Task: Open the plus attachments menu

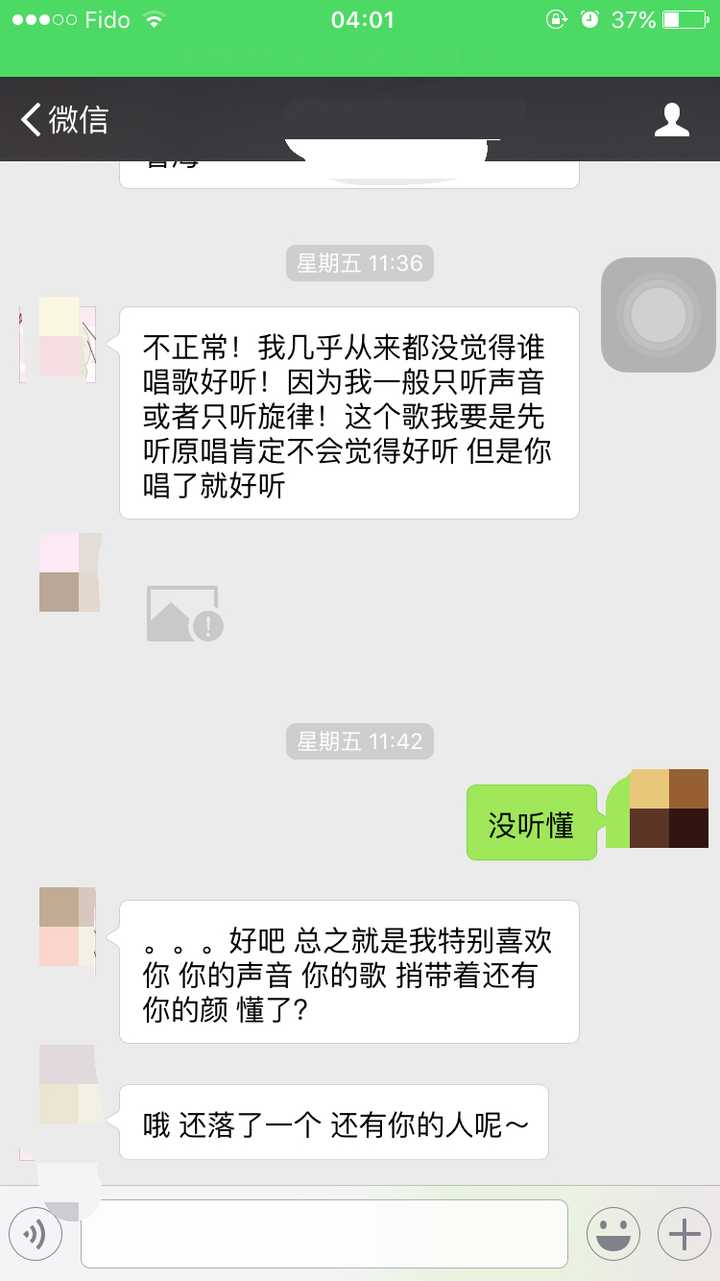Action: click(x=684, y=1235)
